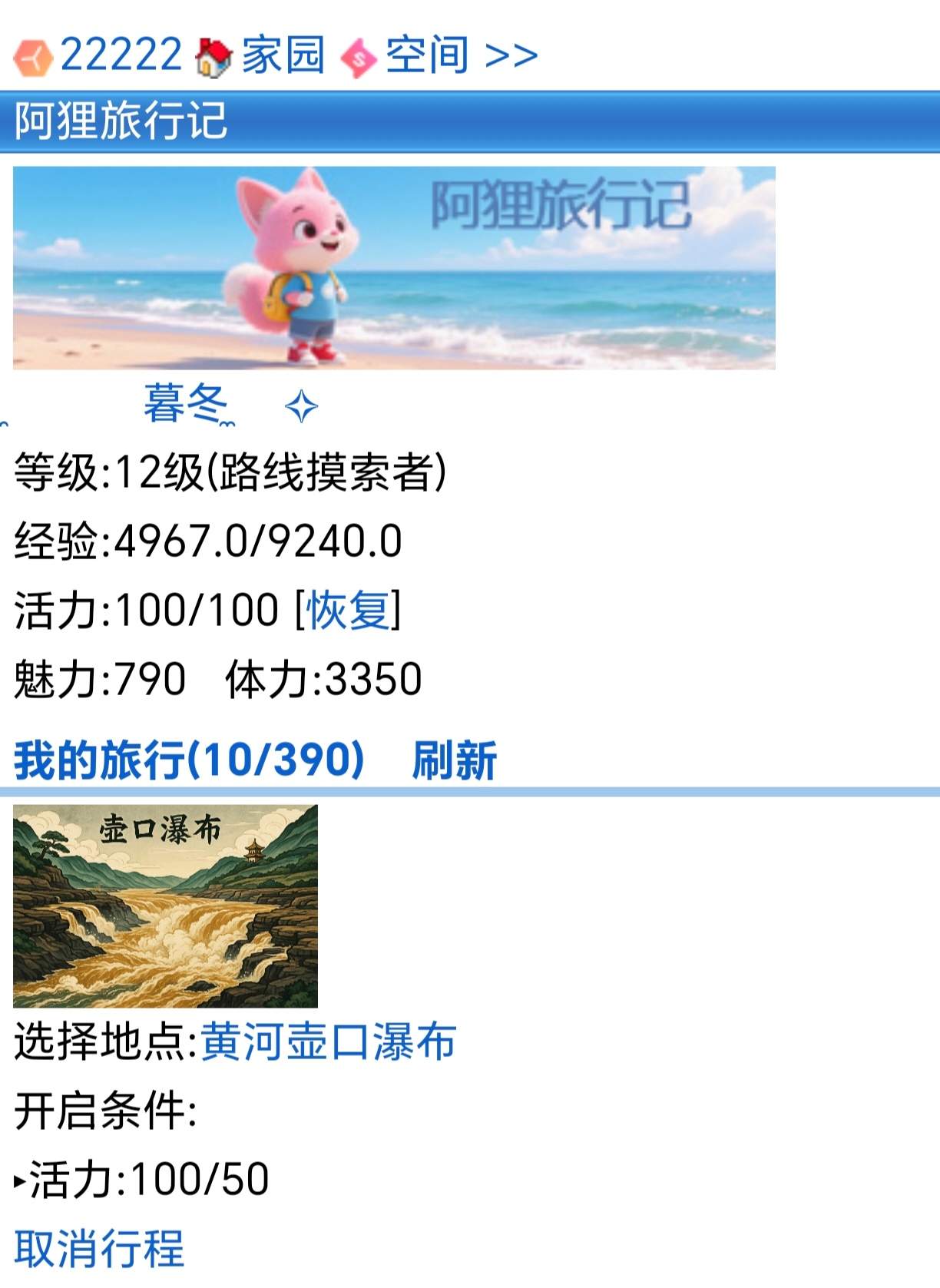The width and height of the screenshot is (940, 1288).
Task: Open the 空间 link
Action: [426, 55]
